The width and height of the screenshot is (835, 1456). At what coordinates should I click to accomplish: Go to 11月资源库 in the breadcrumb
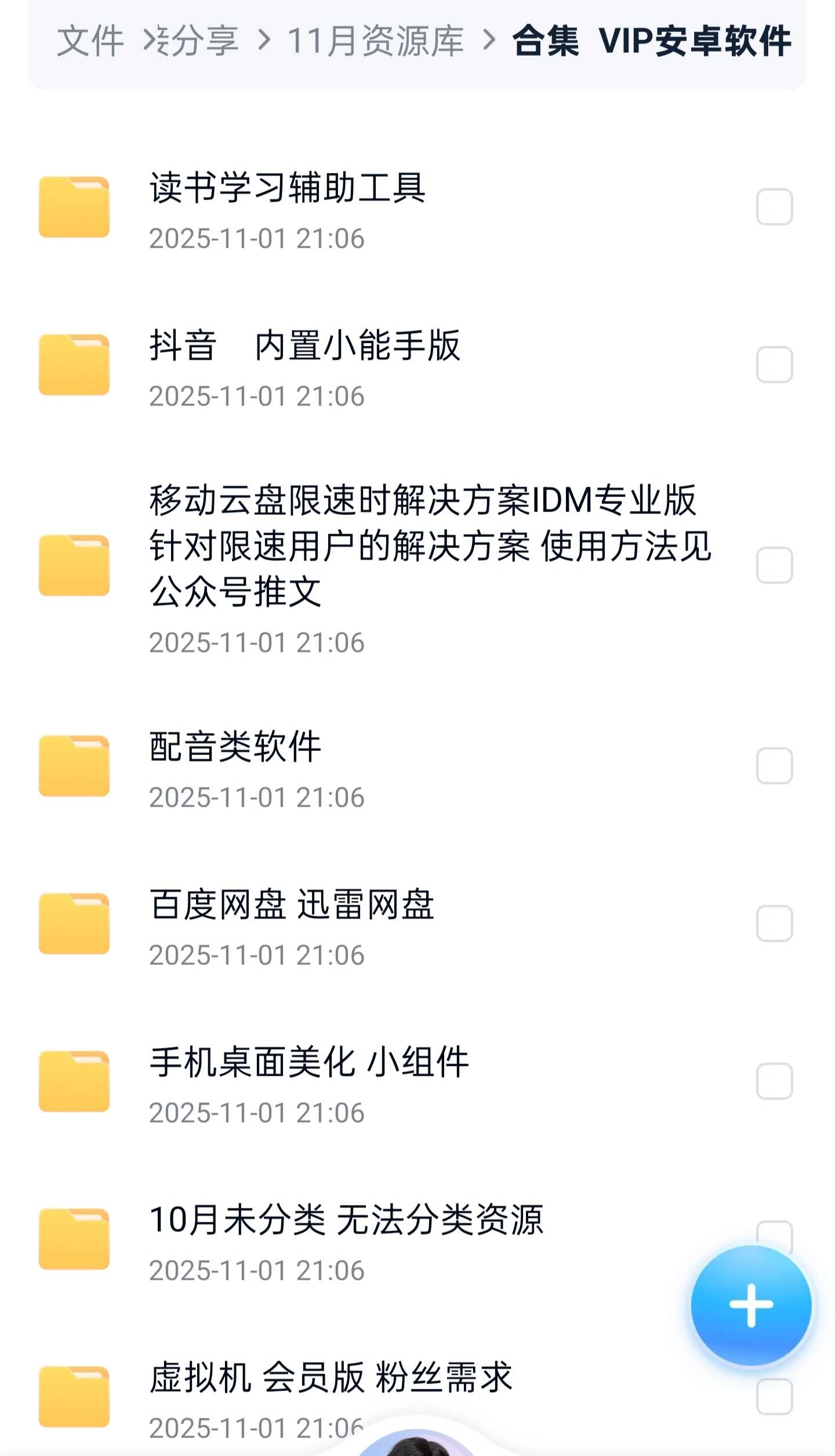pyautogui.click(x=375, y=41)
